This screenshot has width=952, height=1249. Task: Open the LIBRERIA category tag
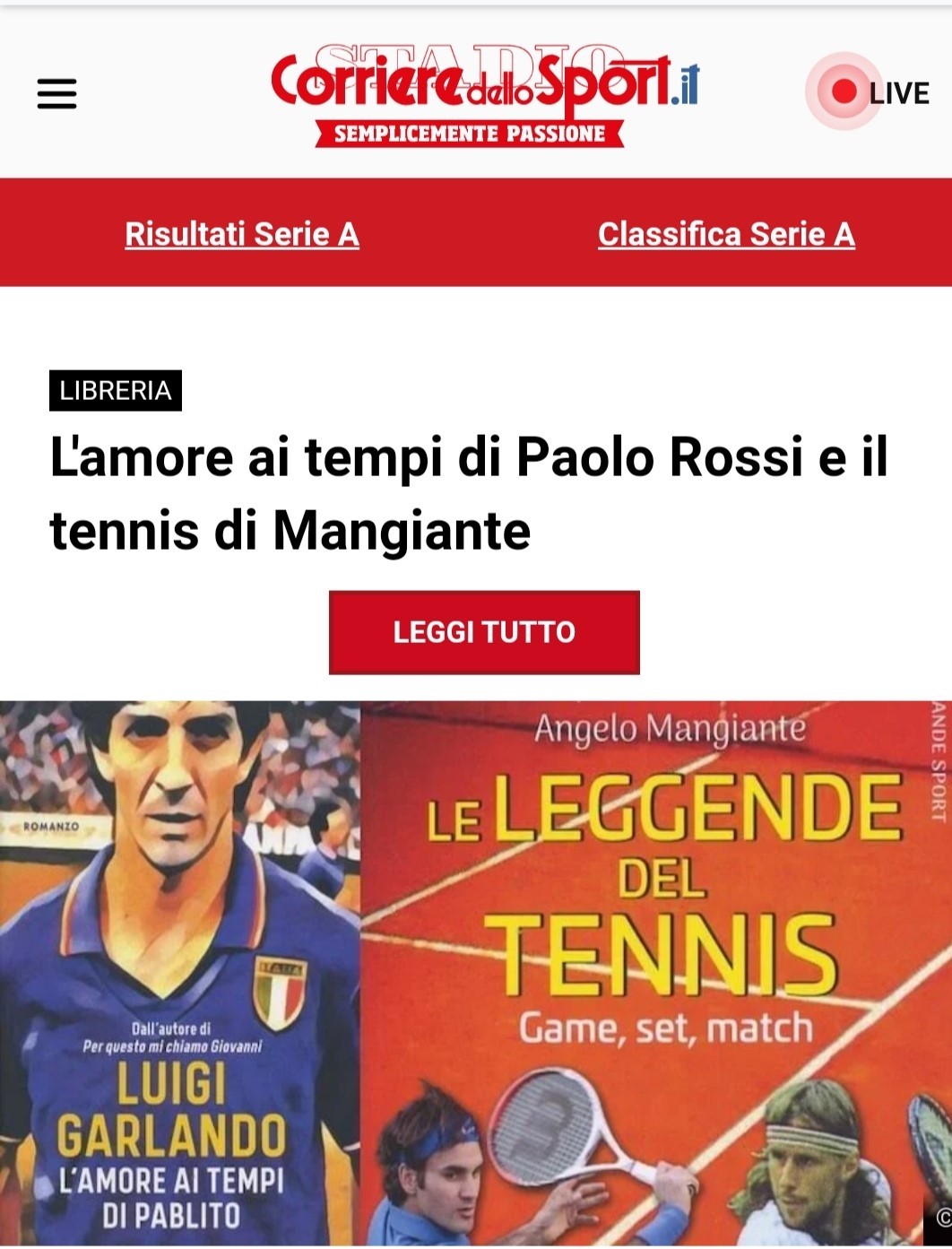point(116,391)
